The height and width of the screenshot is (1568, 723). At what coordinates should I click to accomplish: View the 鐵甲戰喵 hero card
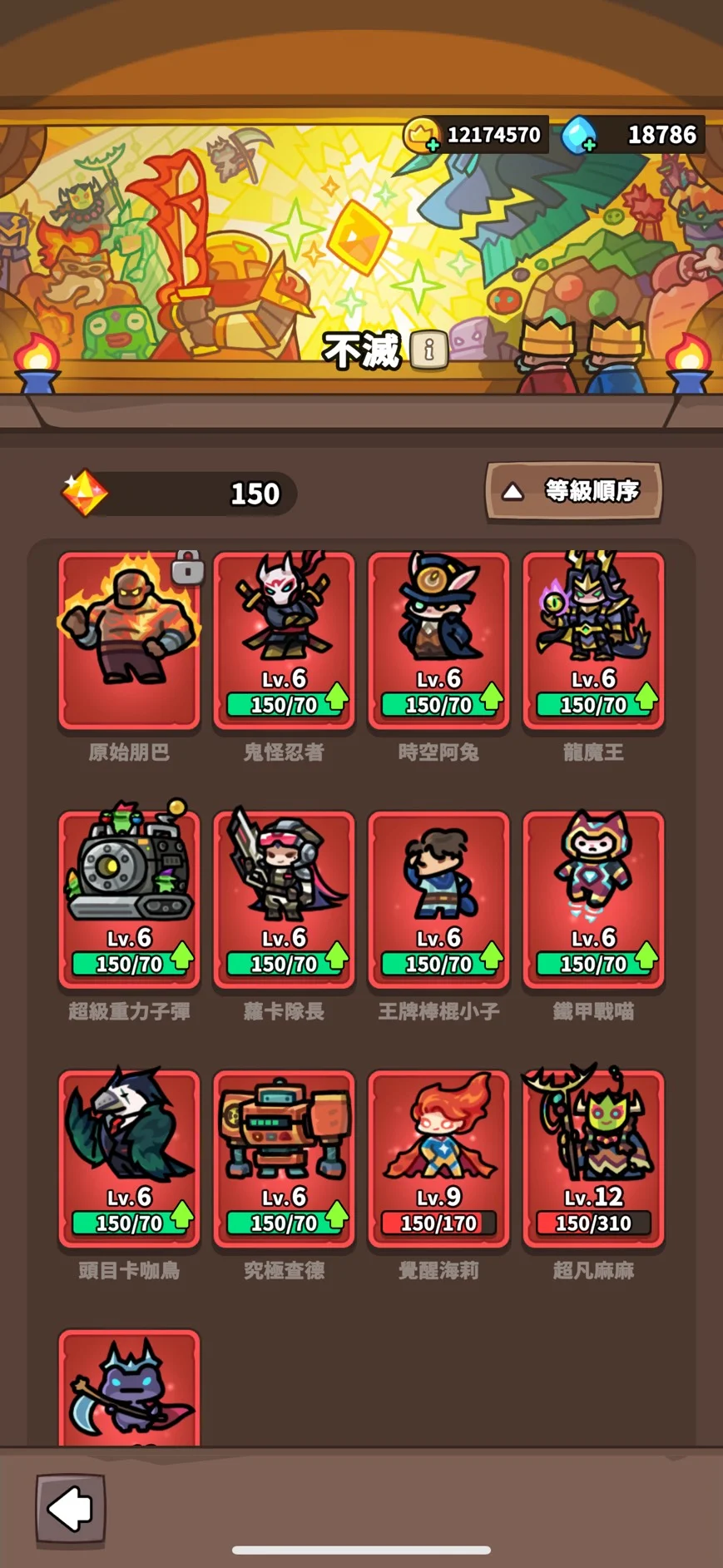593,897
